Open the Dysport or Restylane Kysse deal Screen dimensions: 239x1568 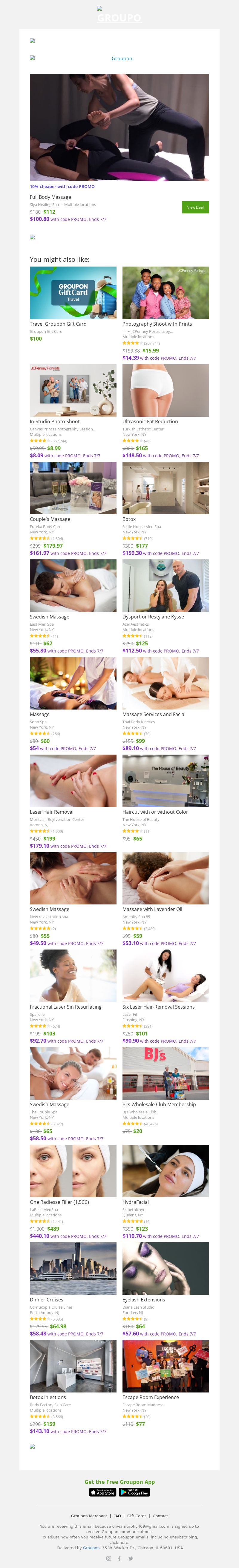[x=165, y=585]
